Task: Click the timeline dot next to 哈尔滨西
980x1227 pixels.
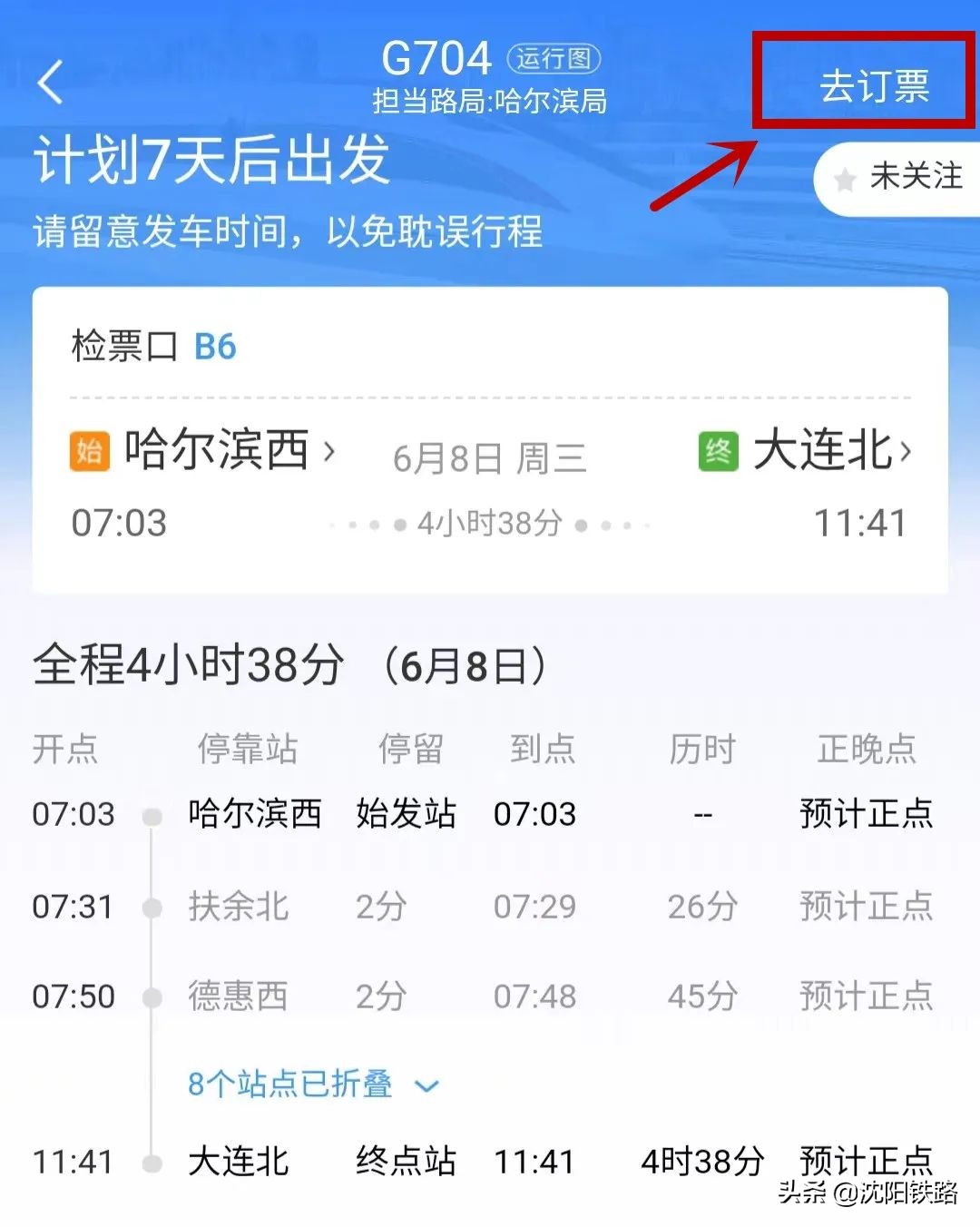Action: tap(152, 816)
